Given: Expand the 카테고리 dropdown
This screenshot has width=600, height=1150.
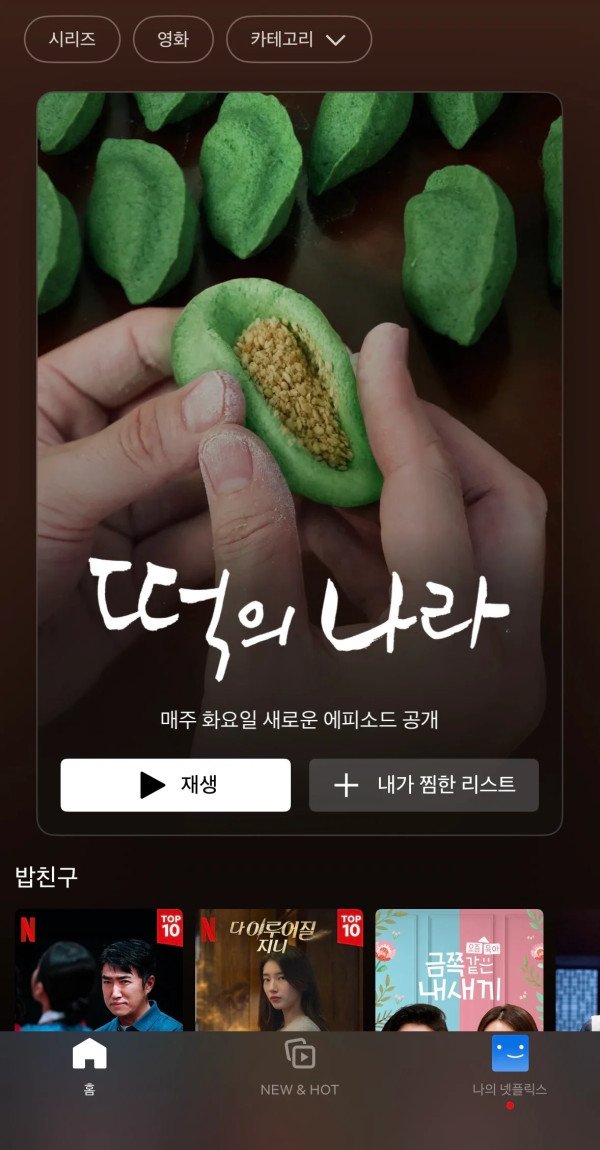Looking at the screenshot, I should pos(298,40).
